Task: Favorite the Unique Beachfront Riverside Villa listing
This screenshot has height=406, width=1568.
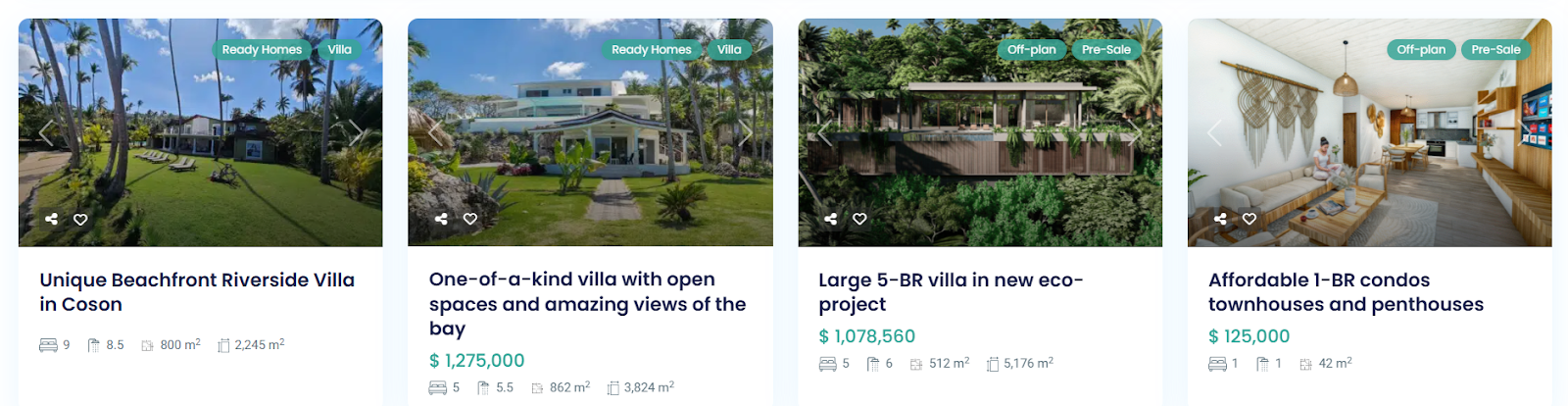Action: point(80,219)
